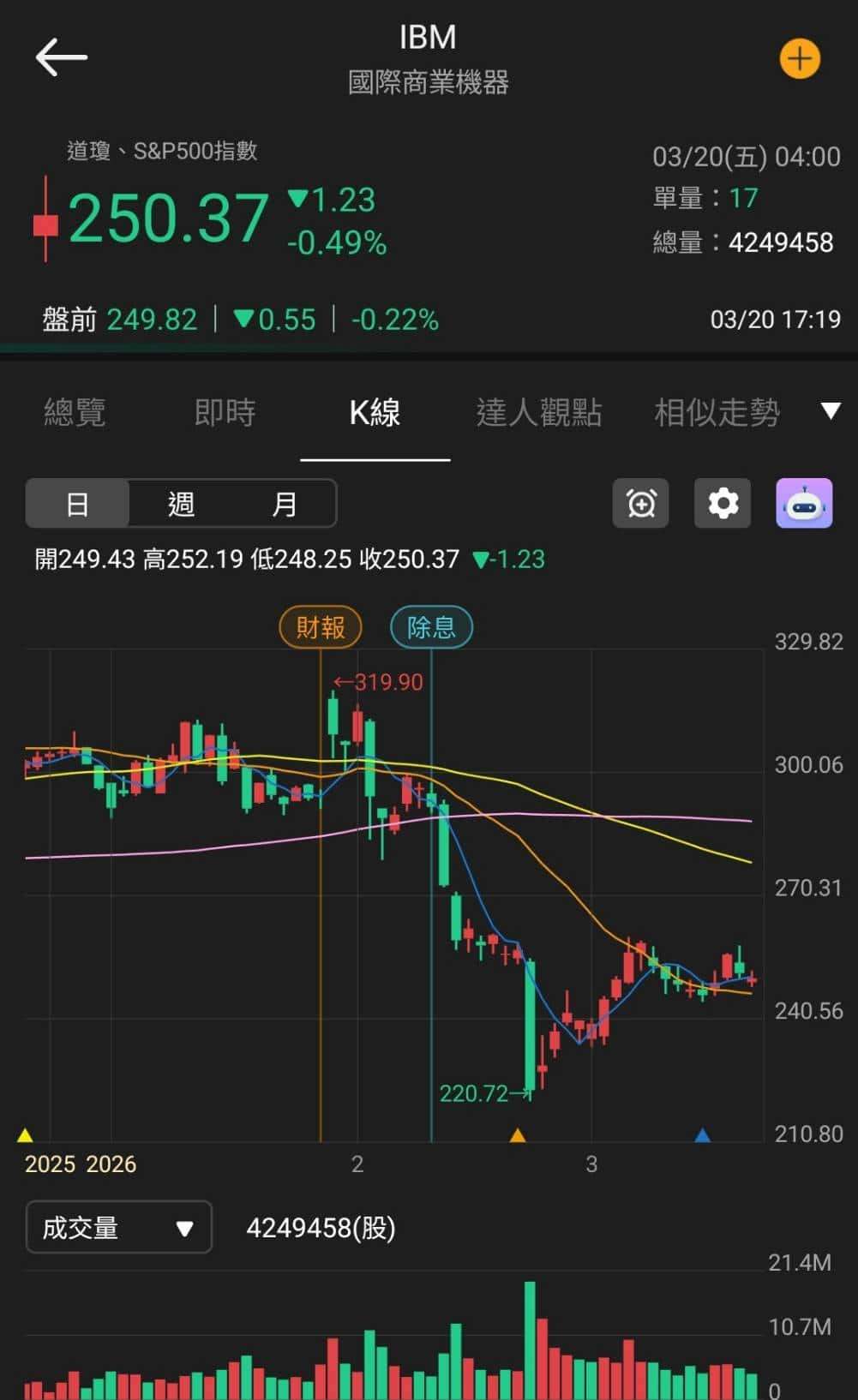Open the 成交量 indicator dropdown

118,1228
